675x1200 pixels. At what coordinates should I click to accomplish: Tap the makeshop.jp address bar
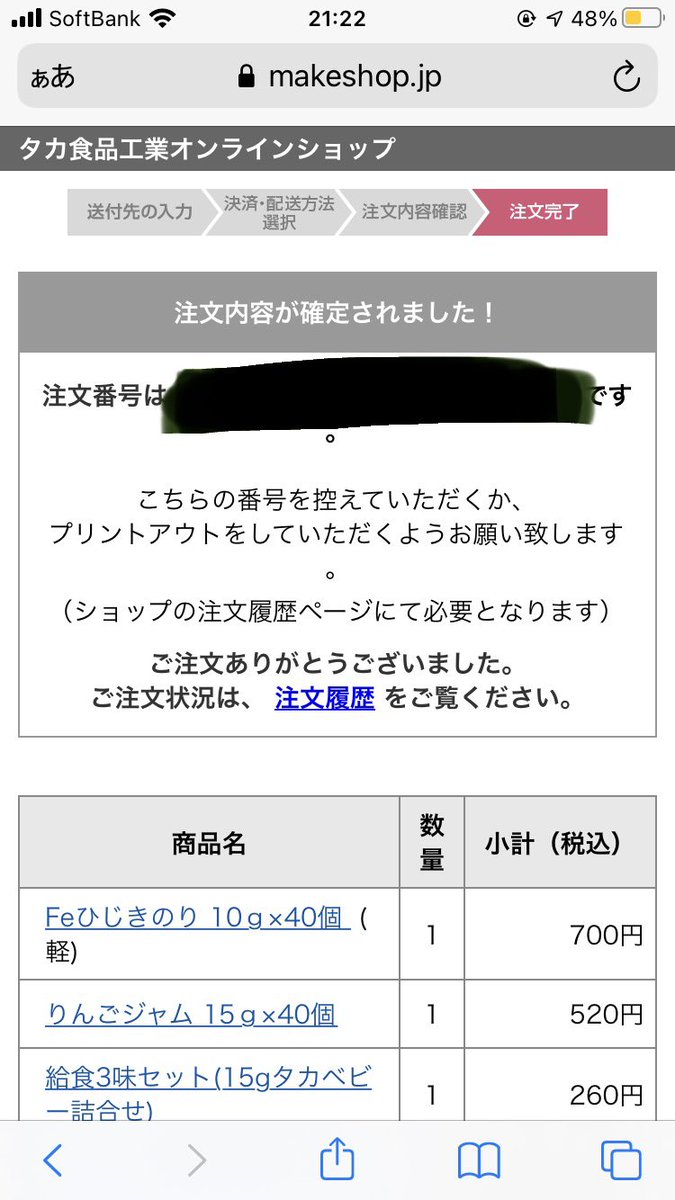[337, 77]
